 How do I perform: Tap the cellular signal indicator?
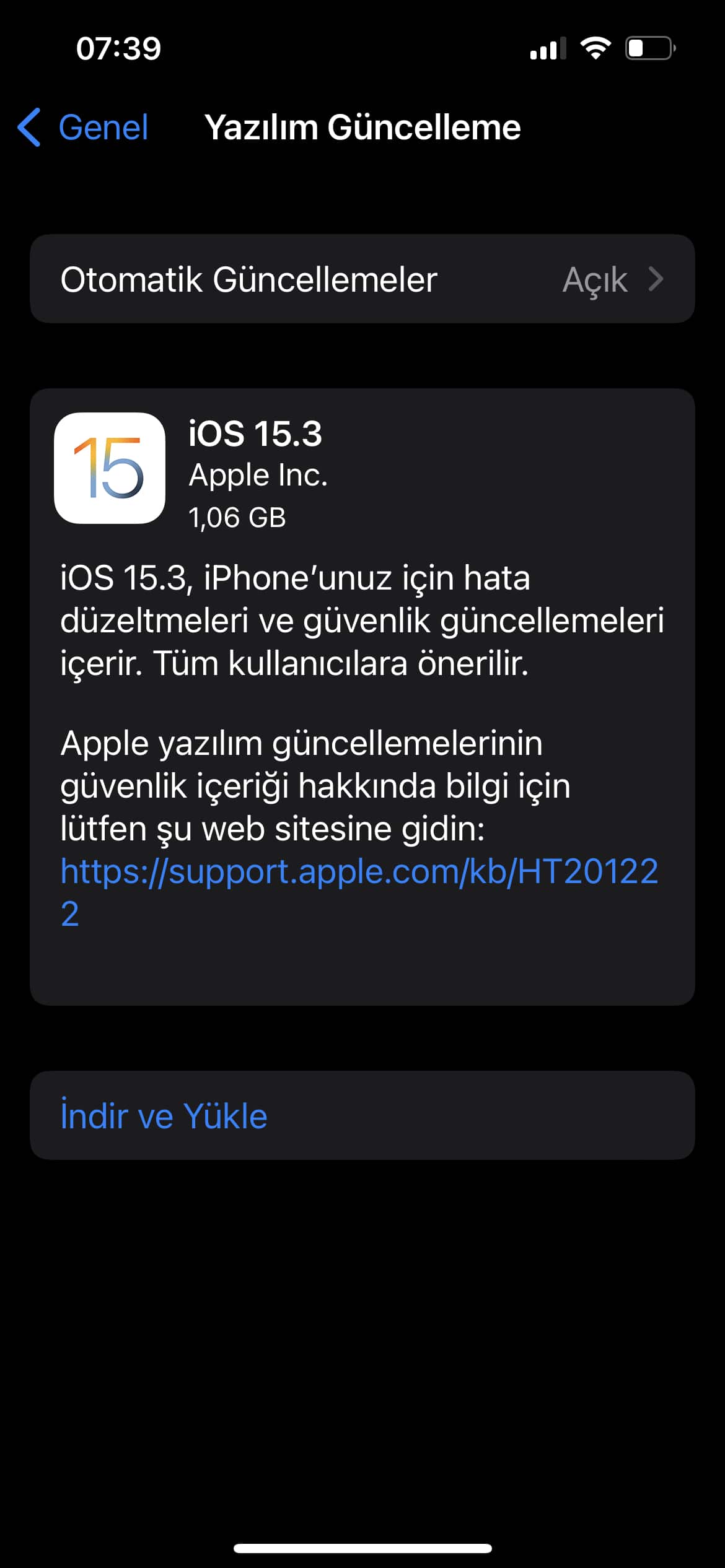tap(548, 48)
